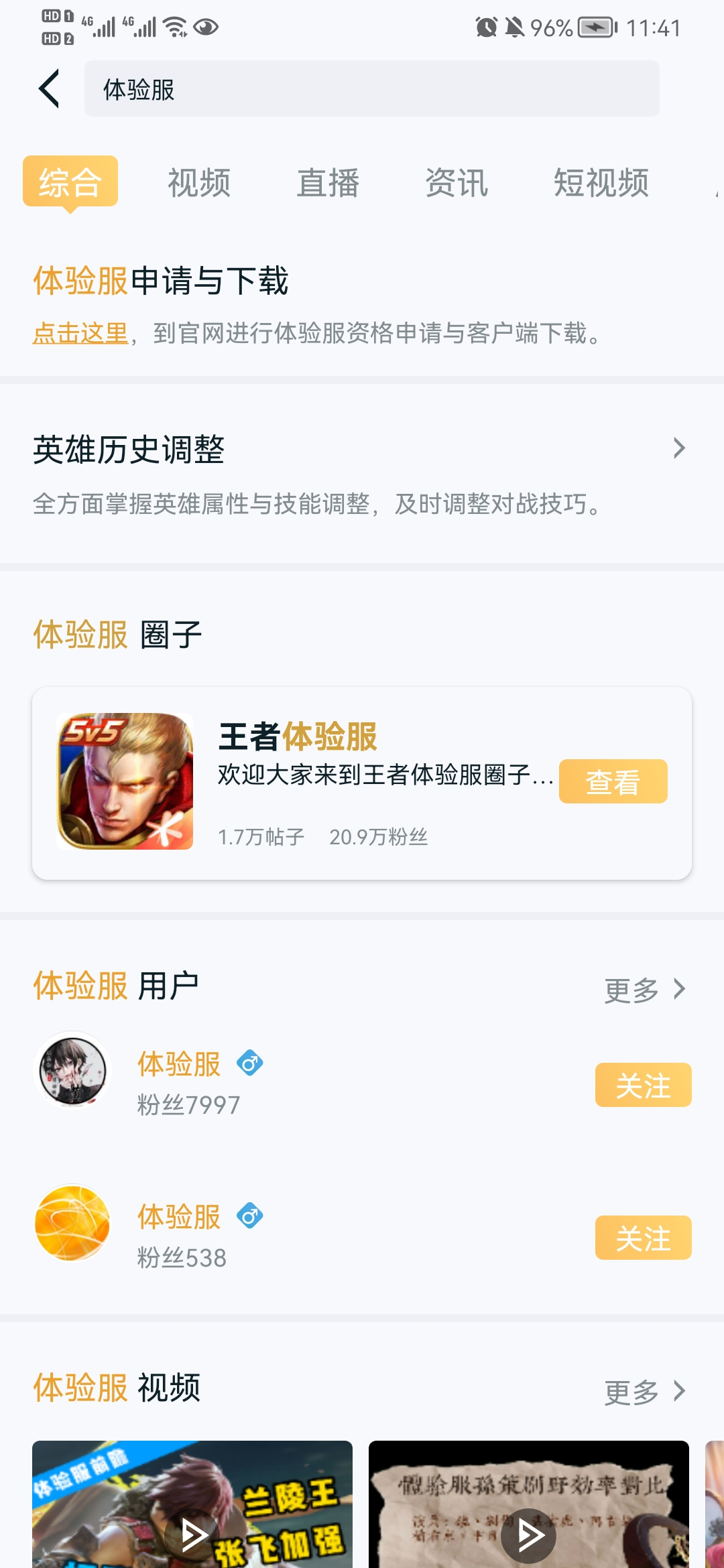Select the 综合 tab
The height and width of the screenshot is (1568, 724).
[70, 182]
